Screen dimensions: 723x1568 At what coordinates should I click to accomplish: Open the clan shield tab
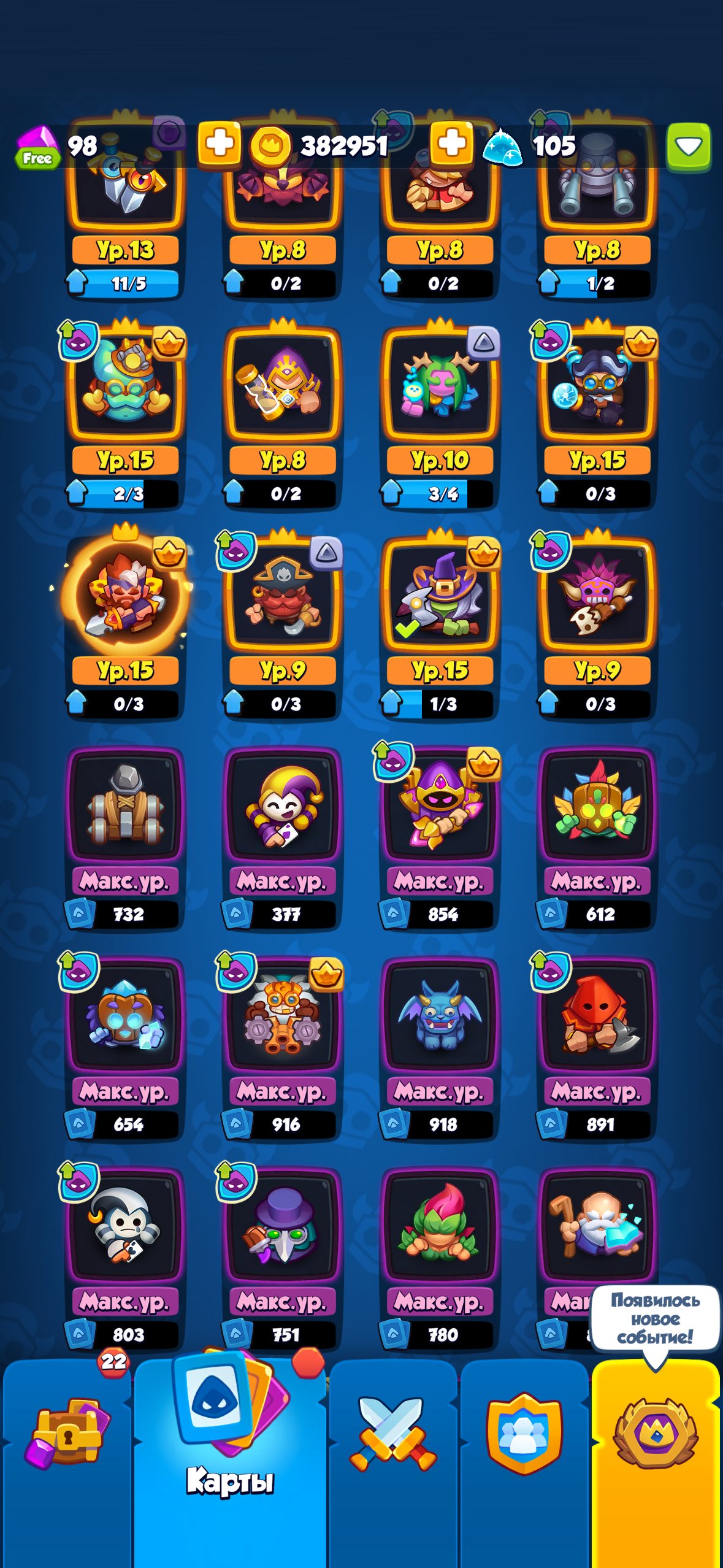click(524, 1464)
